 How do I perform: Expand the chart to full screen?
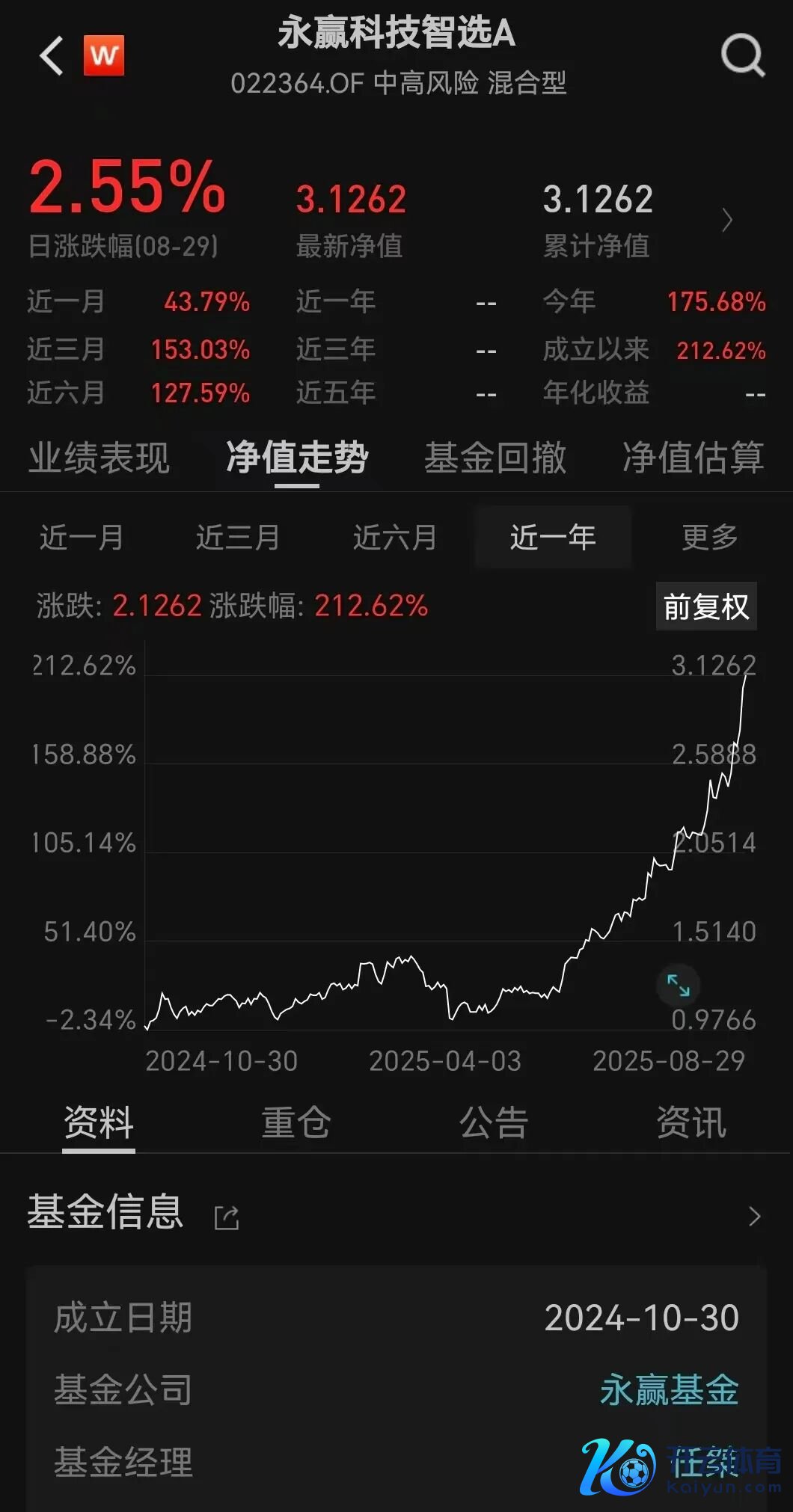click(x=678, y=986)
